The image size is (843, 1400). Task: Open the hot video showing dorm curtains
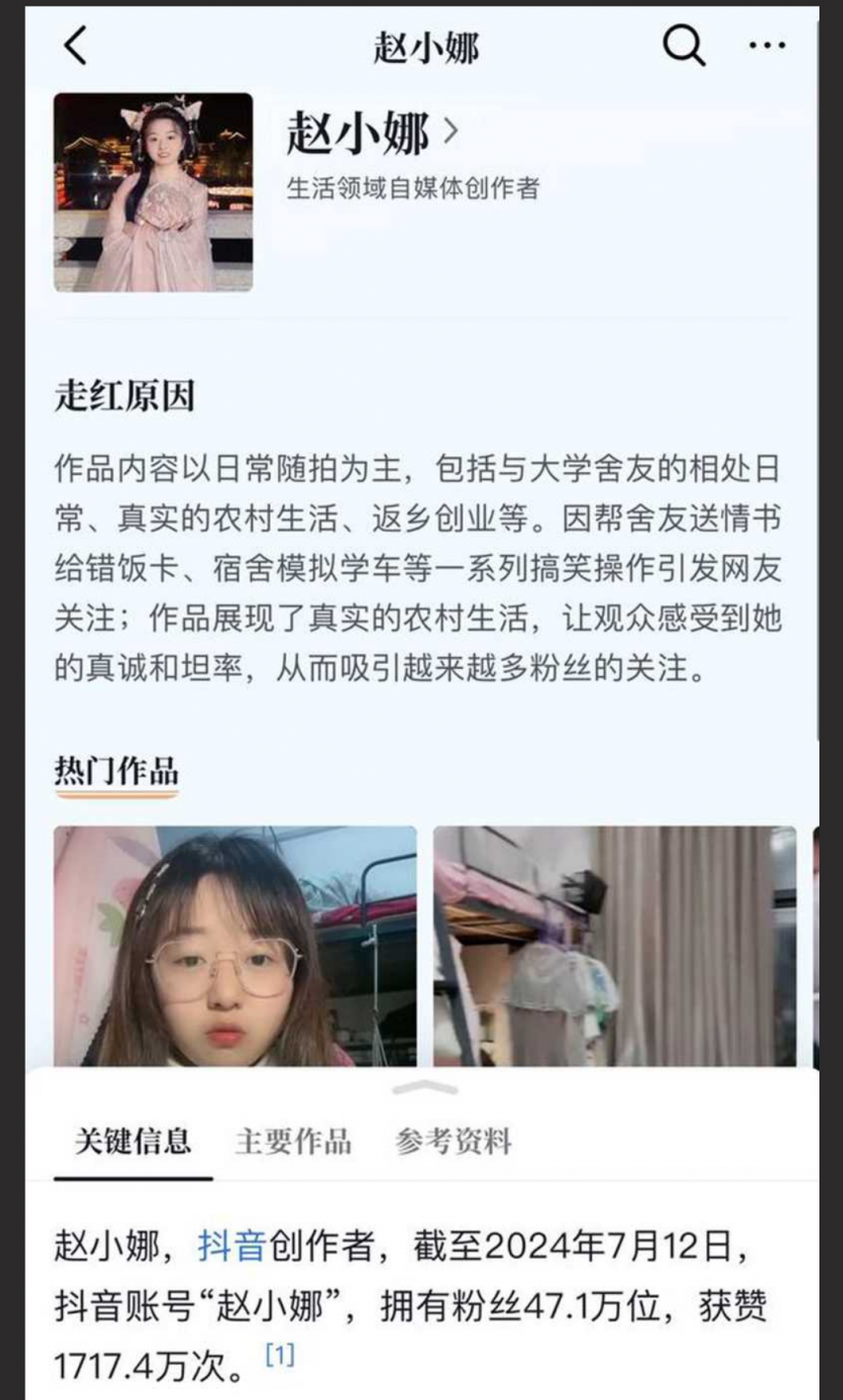tap(614, 945)
